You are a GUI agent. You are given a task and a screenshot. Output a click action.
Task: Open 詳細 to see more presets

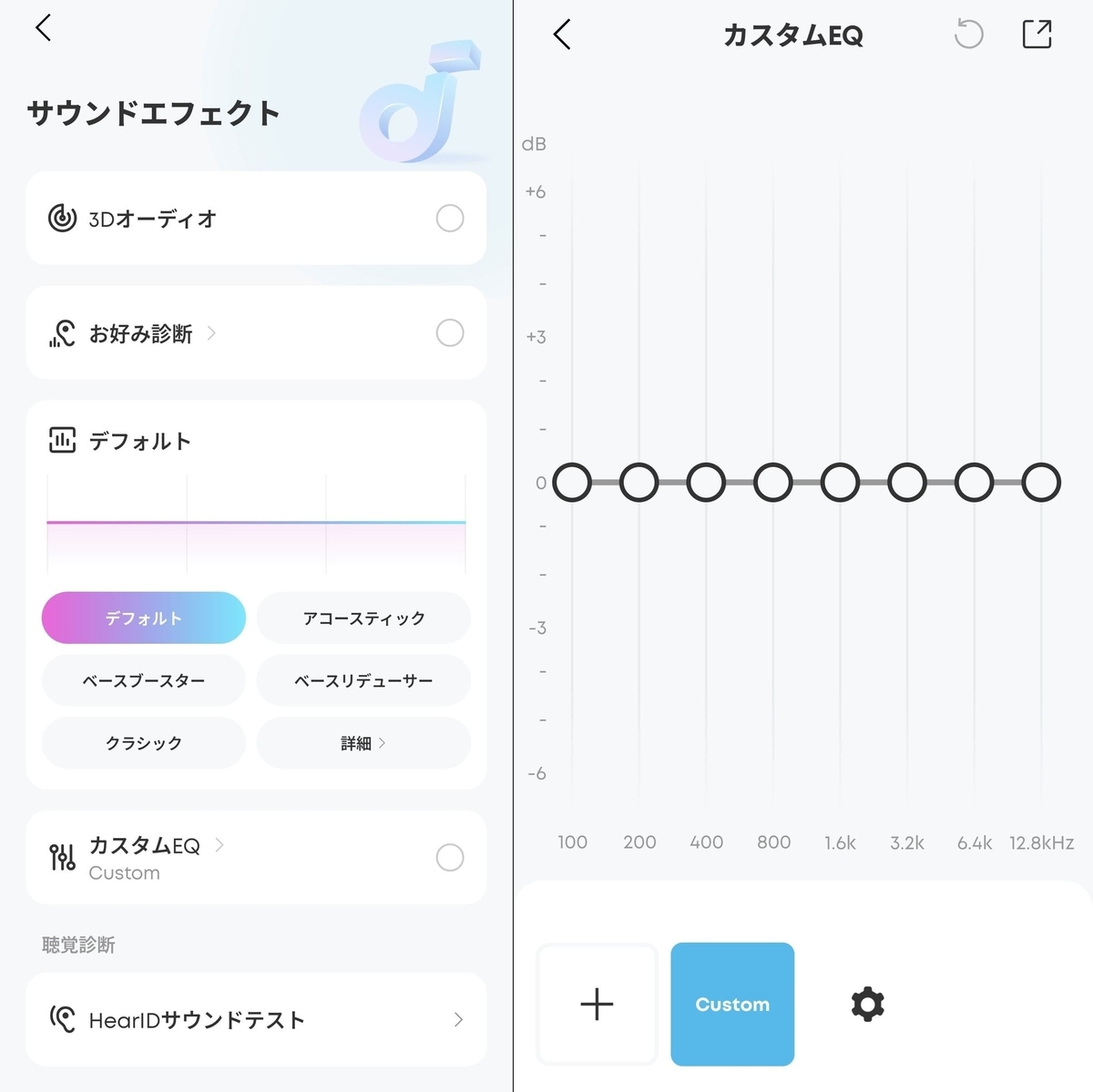[x=363, y=743]
